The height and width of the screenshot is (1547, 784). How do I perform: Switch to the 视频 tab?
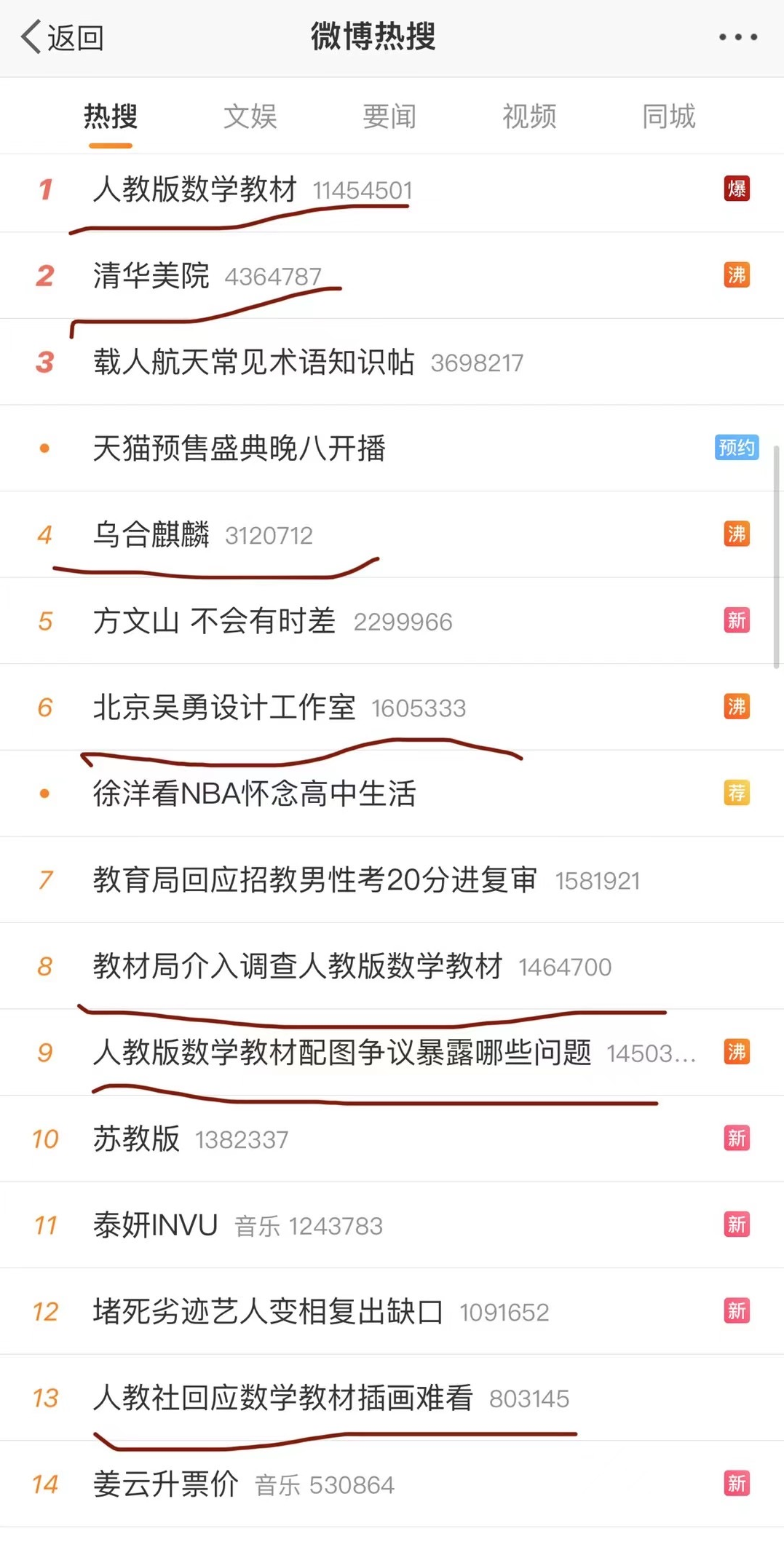pyautogui.click(x=529, y=116)
